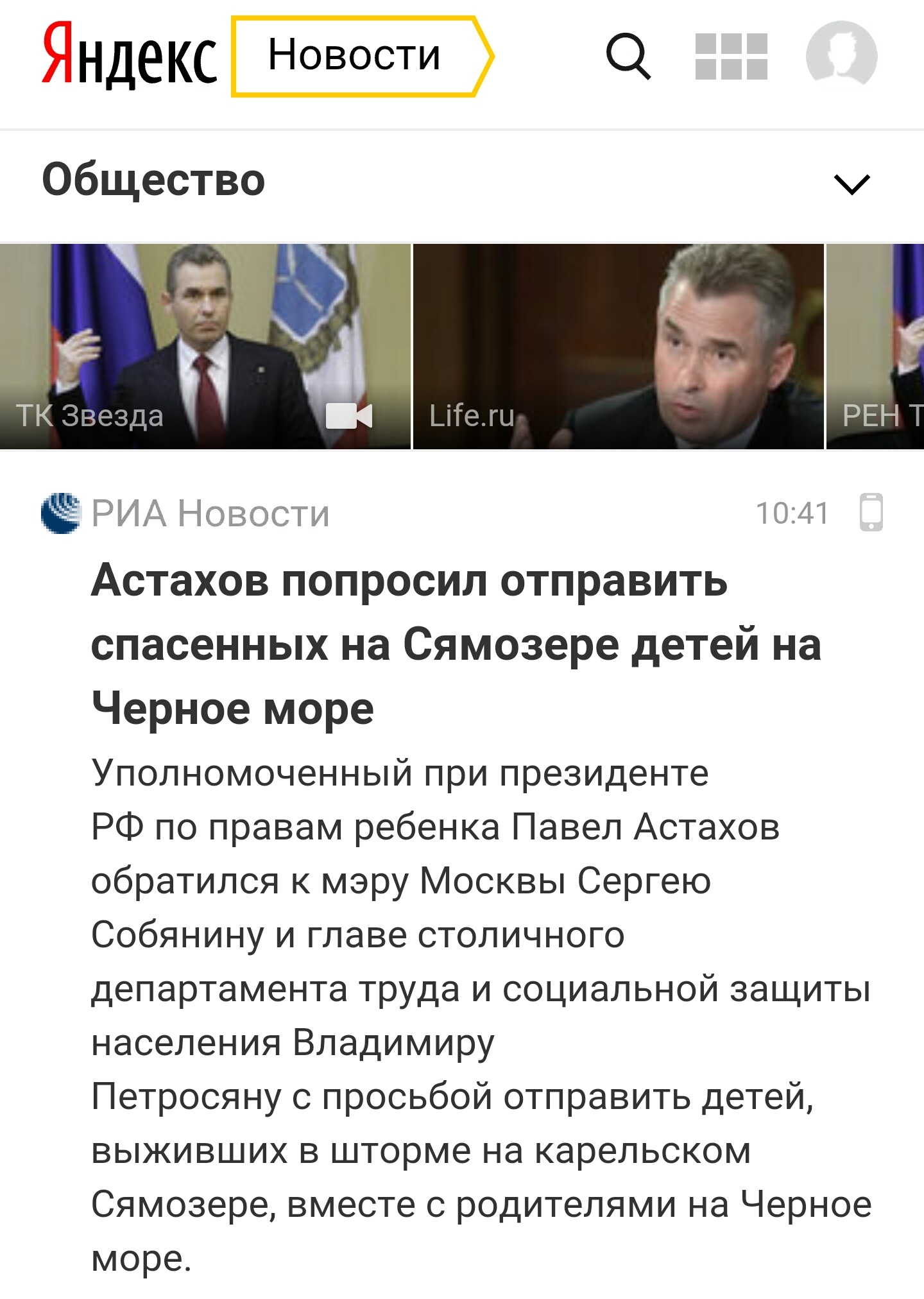Open the Yandex services grid
Image resolution: width=924 pixels, height=1299 pixels.
pyautogui.click(x=731, y=56)
